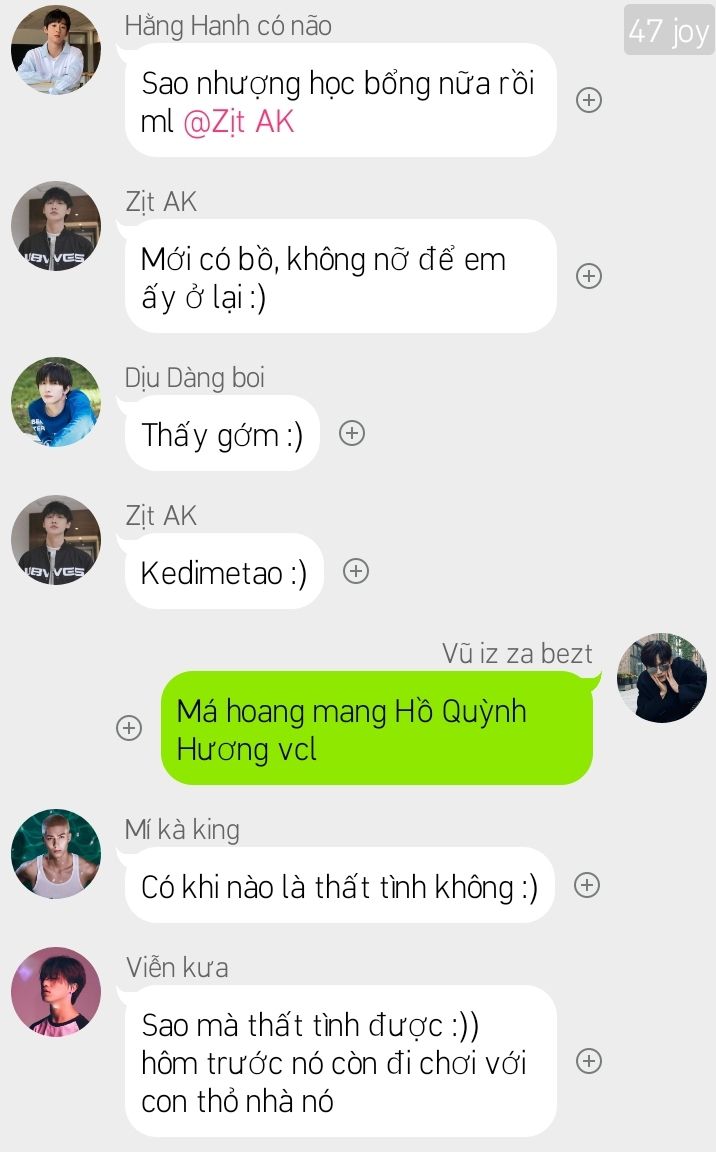View Dịu Dàng boi's avatar
This screenshot has height=1152, width=716.
point(56,402)
